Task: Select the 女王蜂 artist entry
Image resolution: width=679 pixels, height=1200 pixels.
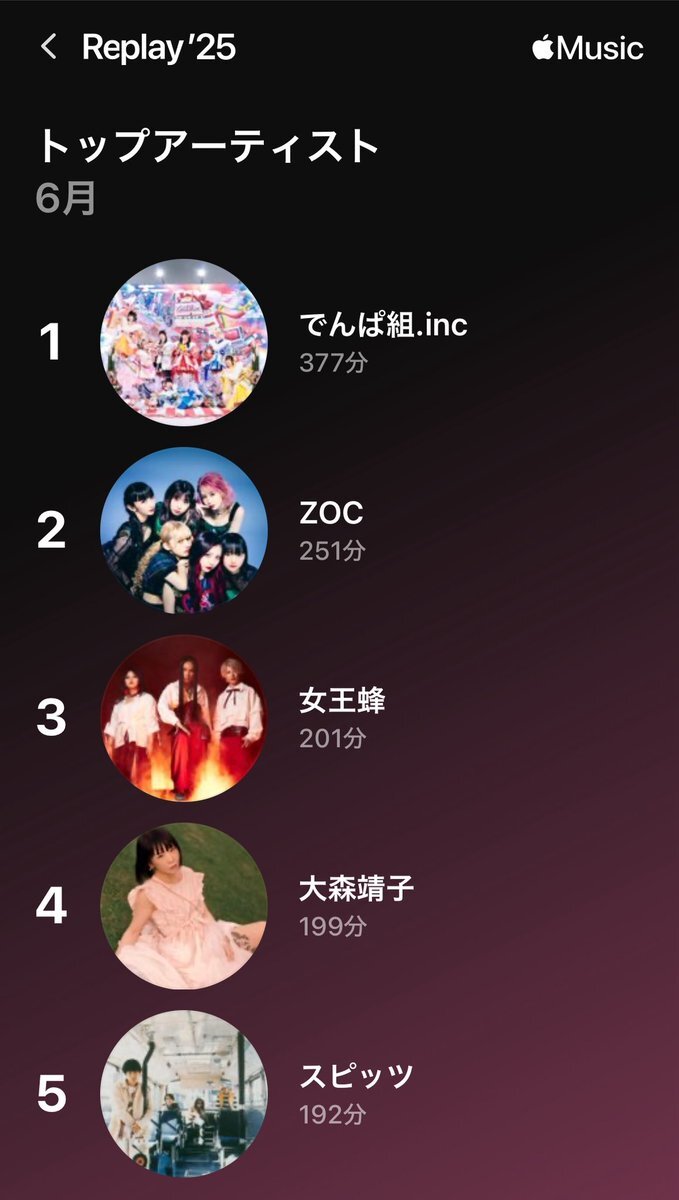Action: tap(340, 718)
